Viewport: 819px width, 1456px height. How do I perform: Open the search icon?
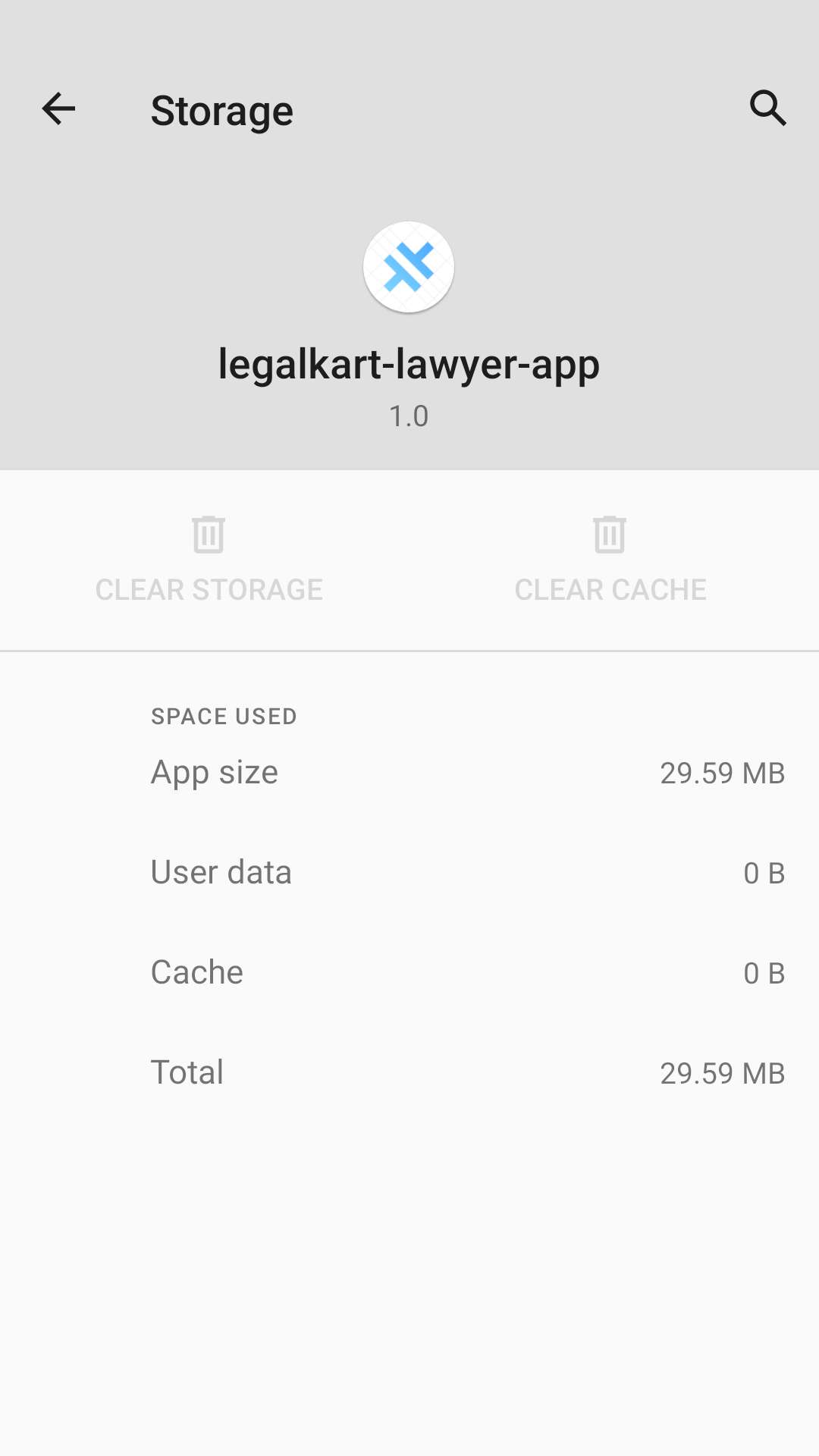pos(767,108)
